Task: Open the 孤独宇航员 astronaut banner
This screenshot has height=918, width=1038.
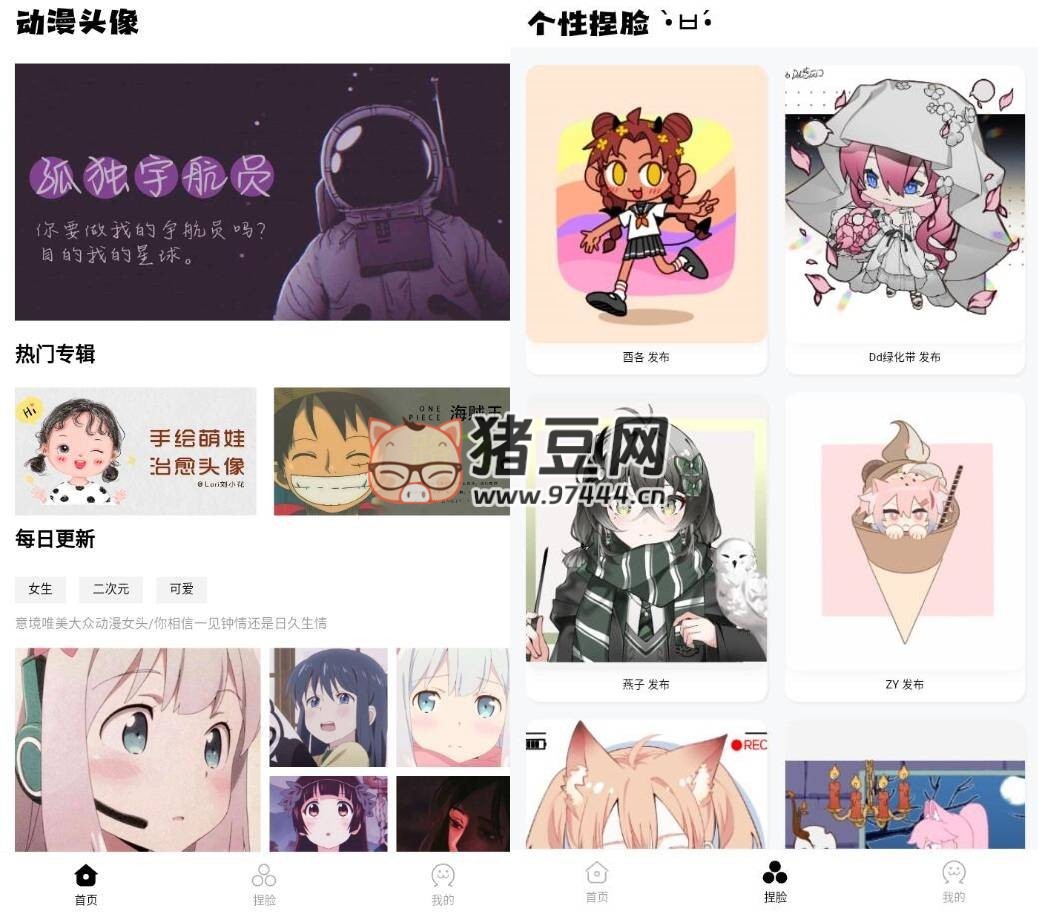Action: pos(262,192)
